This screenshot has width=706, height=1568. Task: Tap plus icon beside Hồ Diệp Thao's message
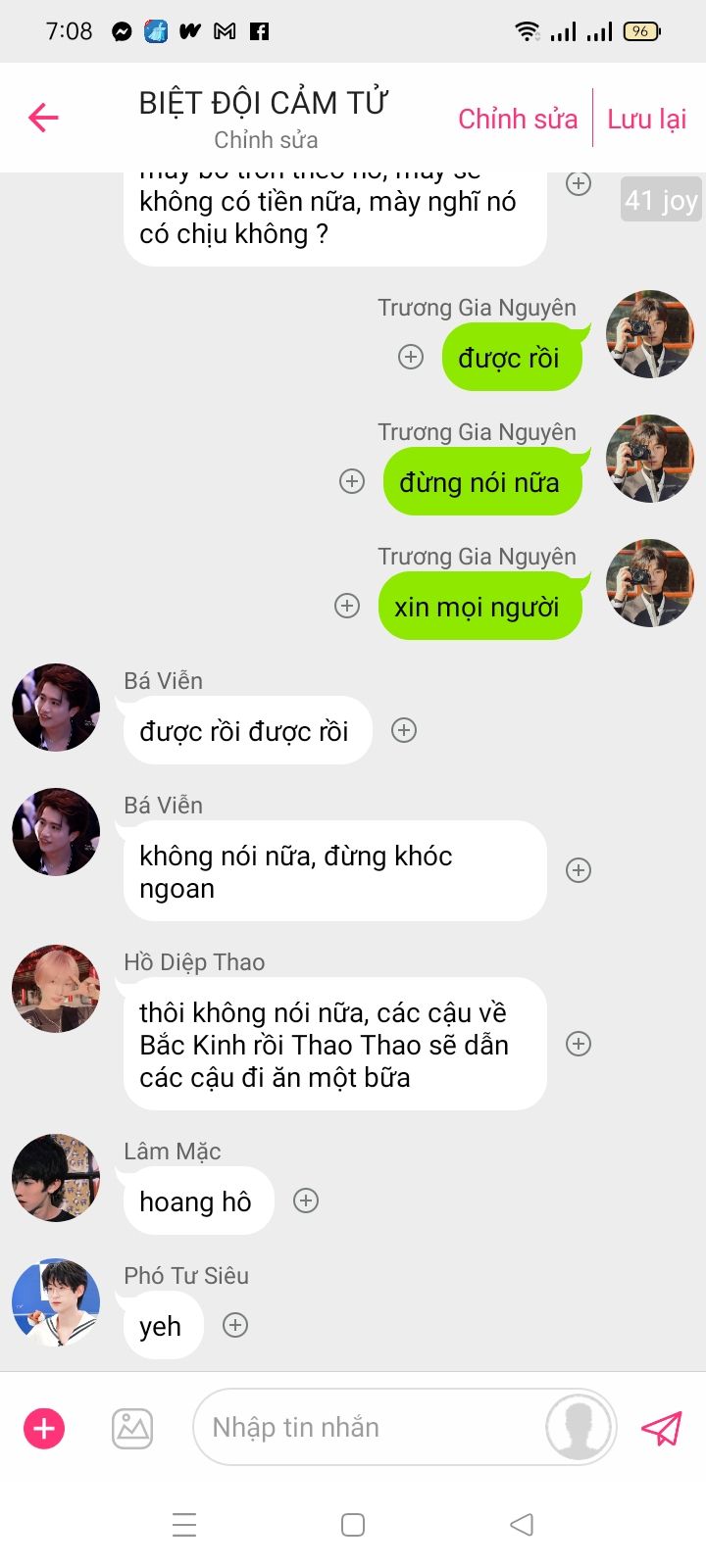coord(579,1044)
